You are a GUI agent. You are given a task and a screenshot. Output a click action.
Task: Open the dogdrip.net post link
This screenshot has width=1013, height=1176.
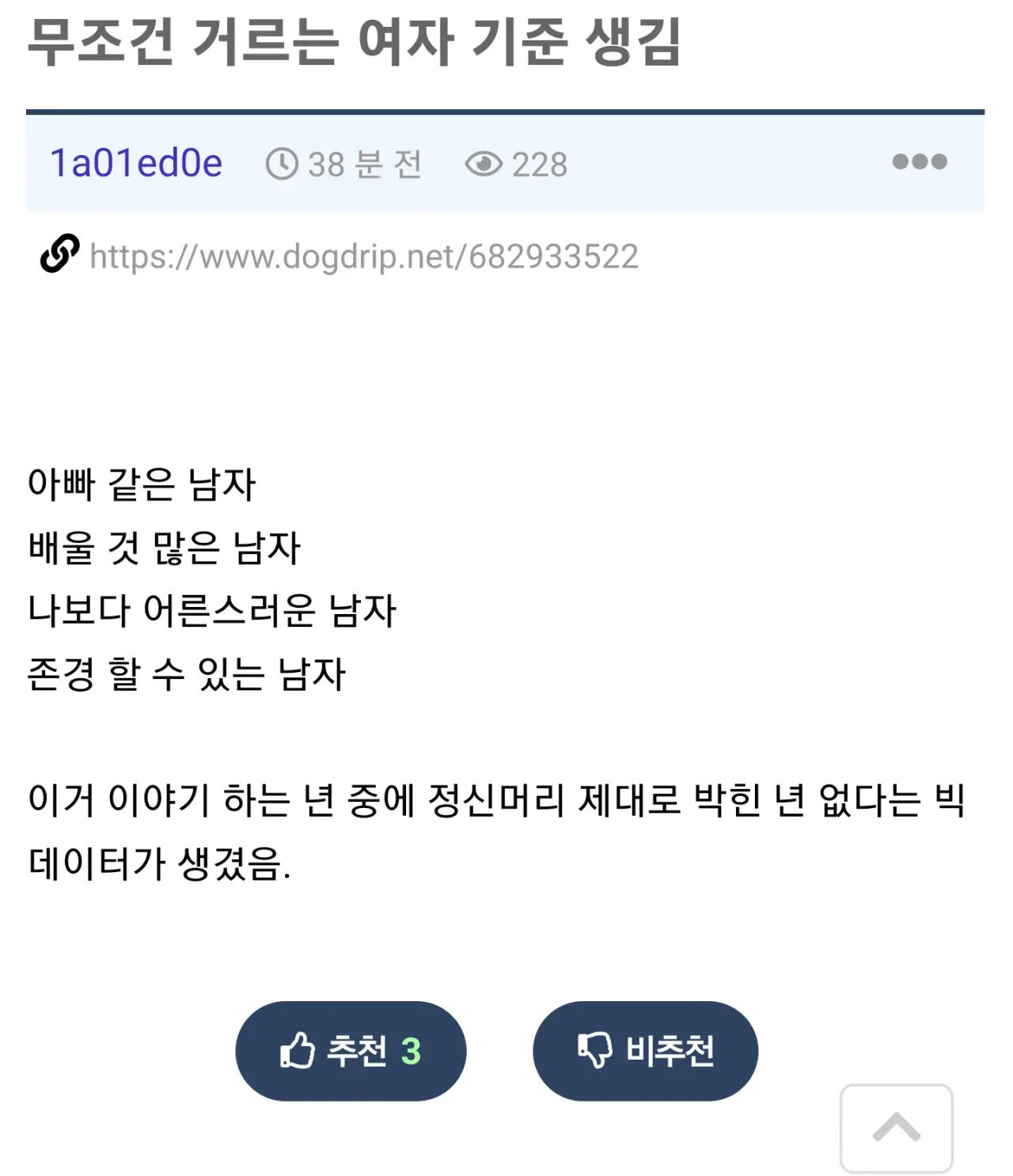pos(363,256)
